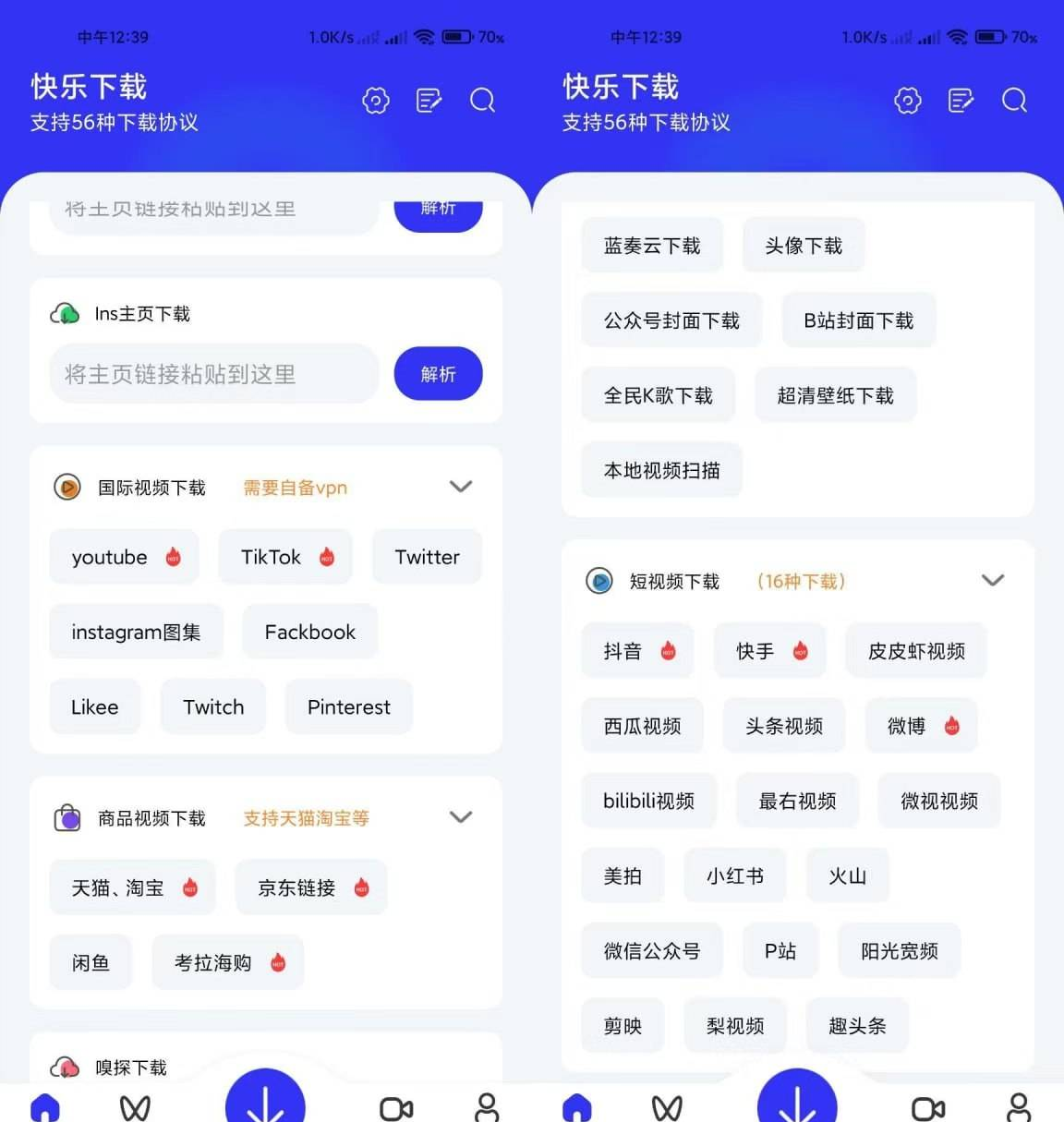This screenshot has width=1064, height=1122.
Task: Select the youtube download chip
Action: pos(124,557)
